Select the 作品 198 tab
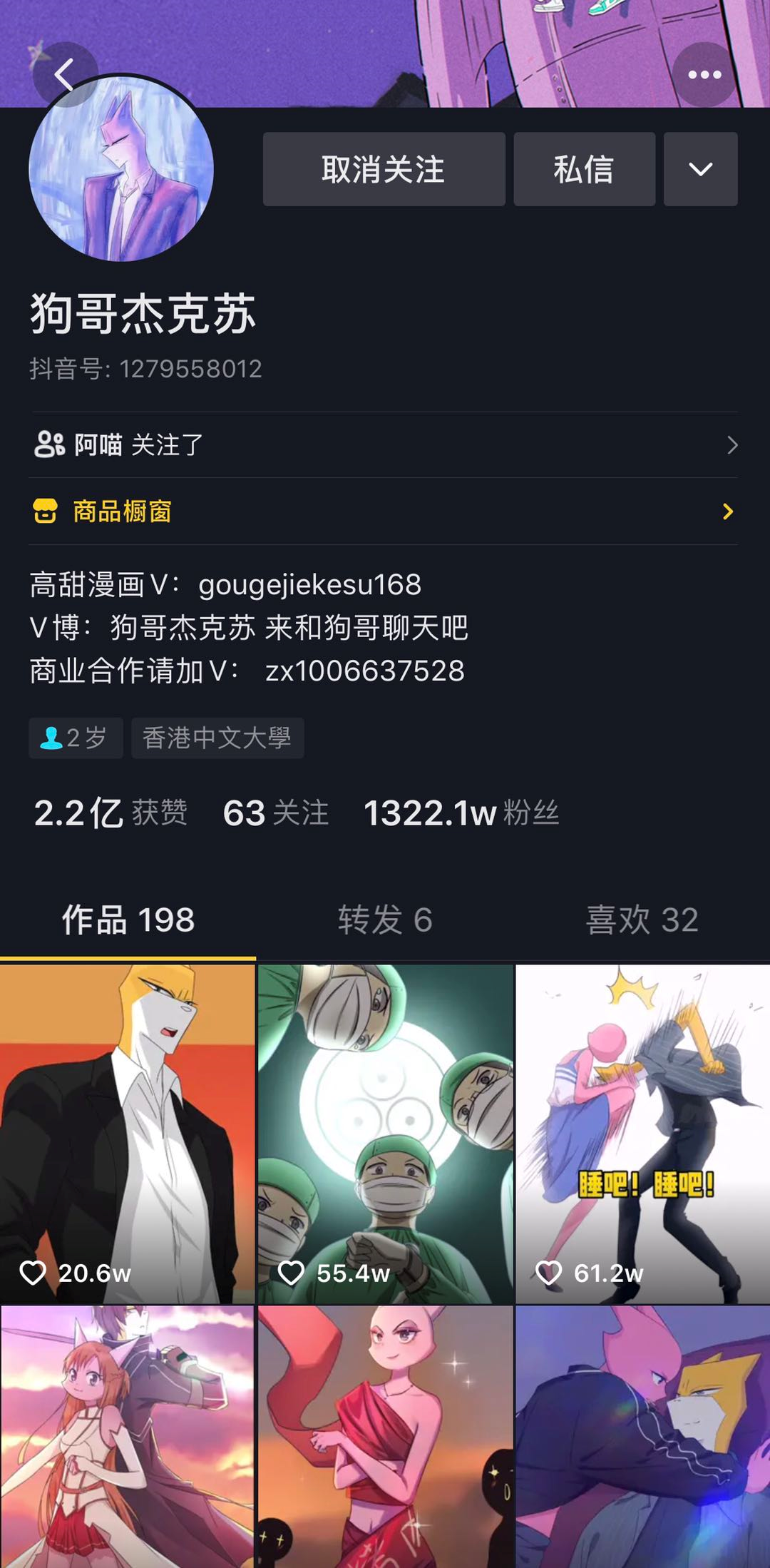Viewport: 770px width, 1568px height. click(x=128, y=920)
